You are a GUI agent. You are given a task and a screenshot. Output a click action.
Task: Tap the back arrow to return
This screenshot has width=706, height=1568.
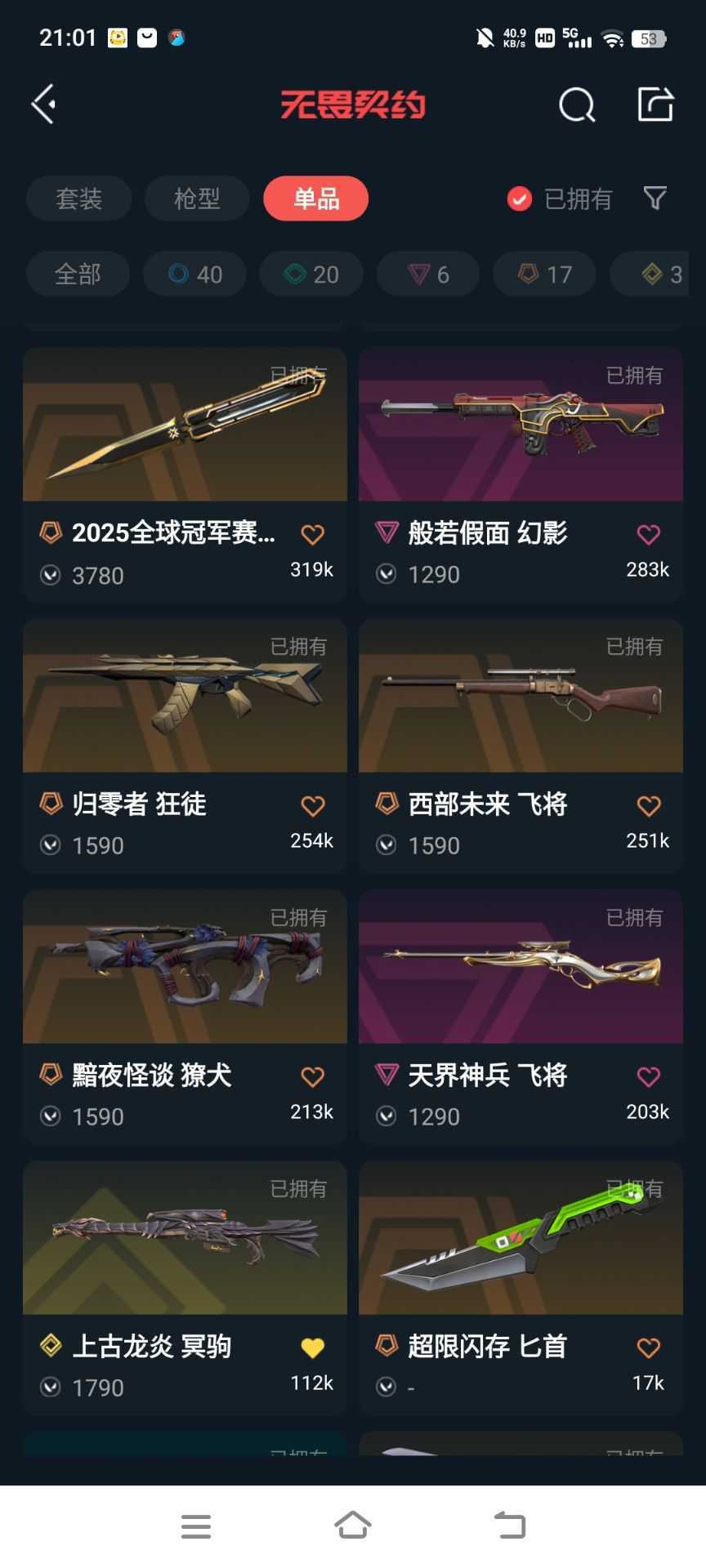point(43,105)
